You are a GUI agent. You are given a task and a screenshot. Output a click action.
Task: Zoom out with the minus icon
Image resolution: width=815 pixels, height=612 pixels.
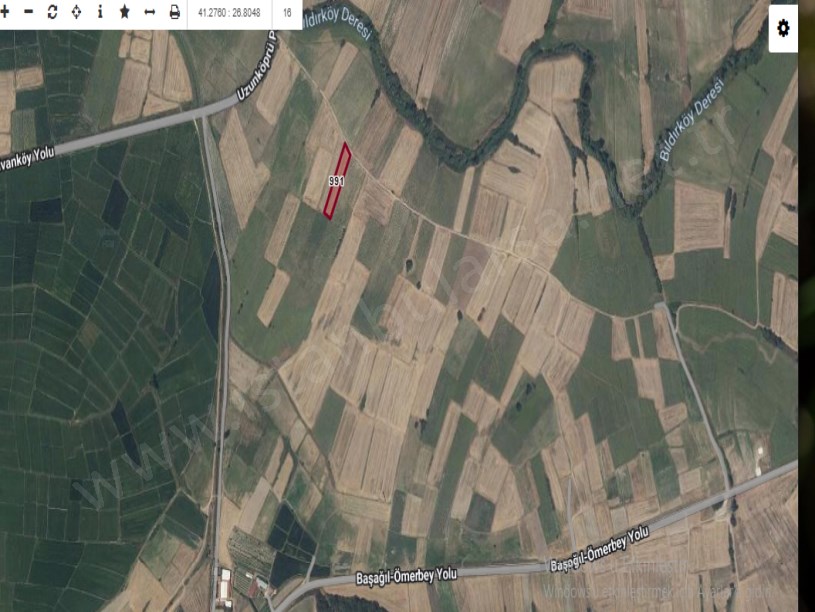tap(28, 13)
